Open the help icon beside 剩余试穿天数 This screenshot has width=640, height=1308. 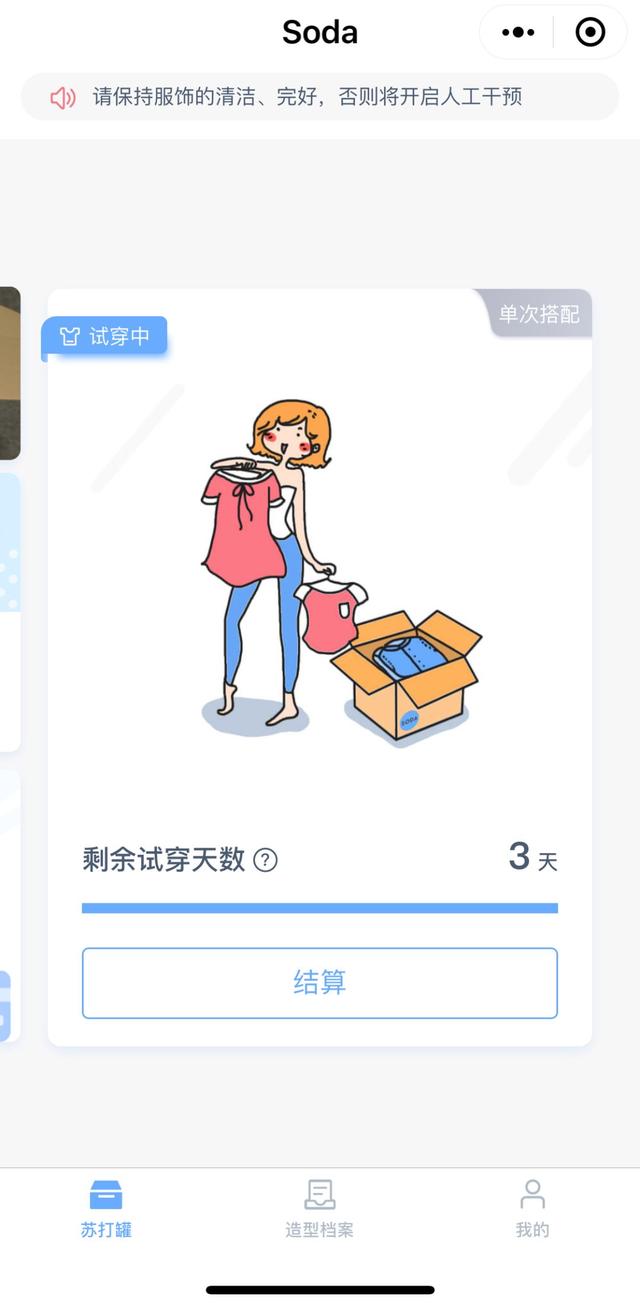pyautogui.click(x=265, y=860)
